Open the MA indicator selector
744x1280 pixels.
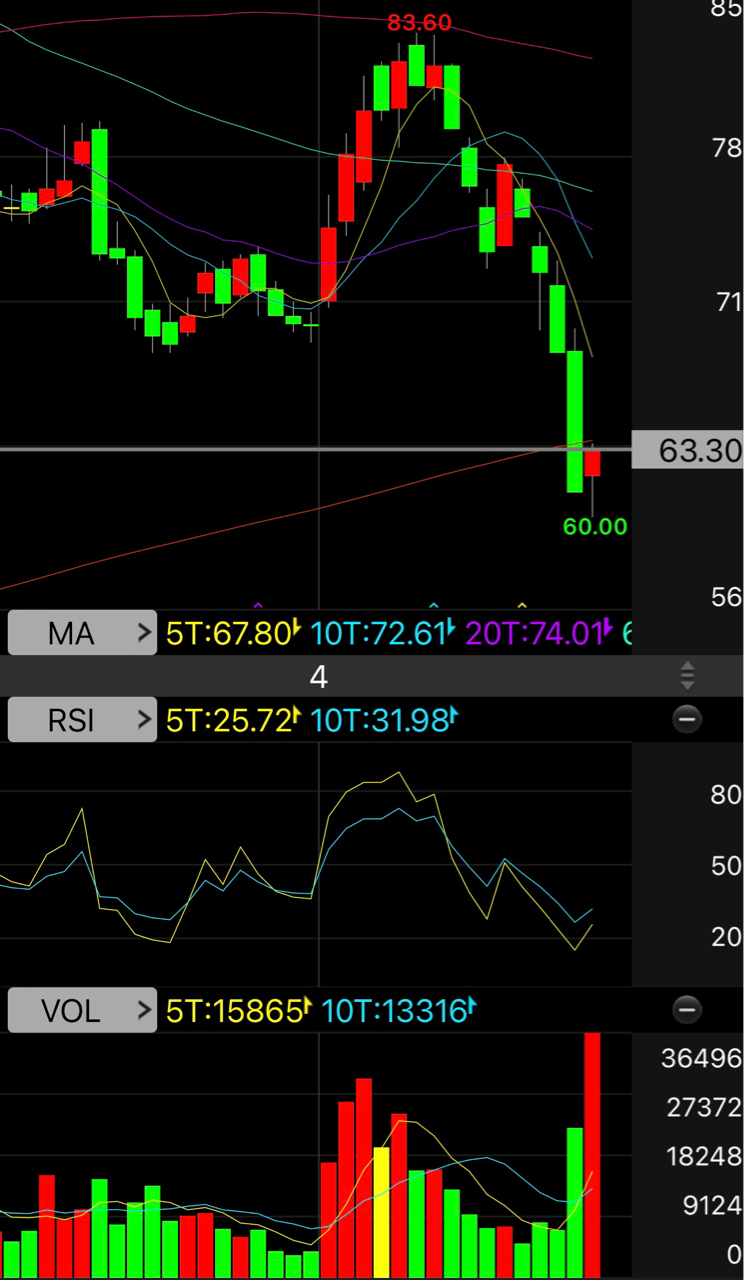[x=82, y=633]
